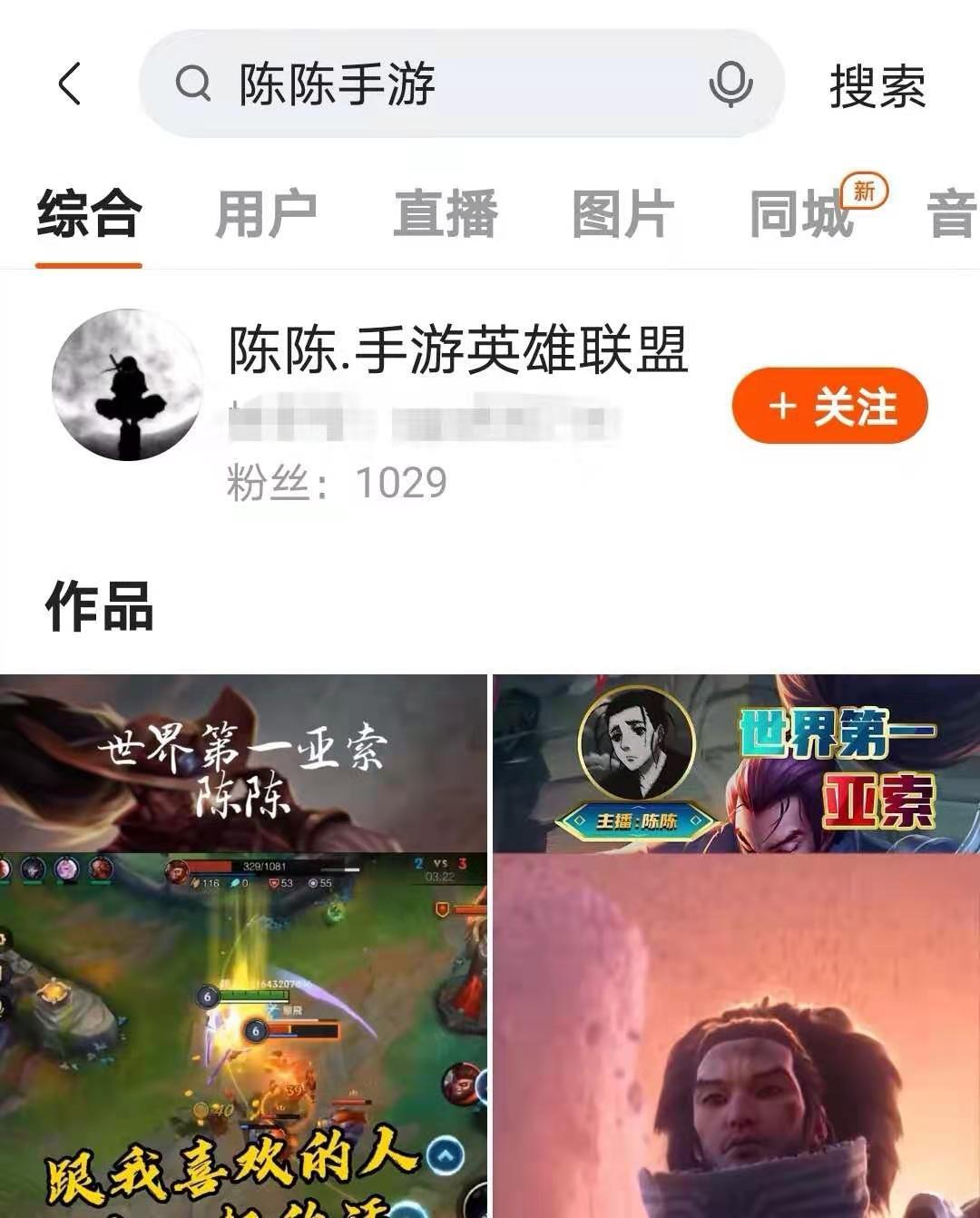Click the fan count 粉丝: 1029 text
Viewport: 980px width, 1218px height.
[336, 482]
